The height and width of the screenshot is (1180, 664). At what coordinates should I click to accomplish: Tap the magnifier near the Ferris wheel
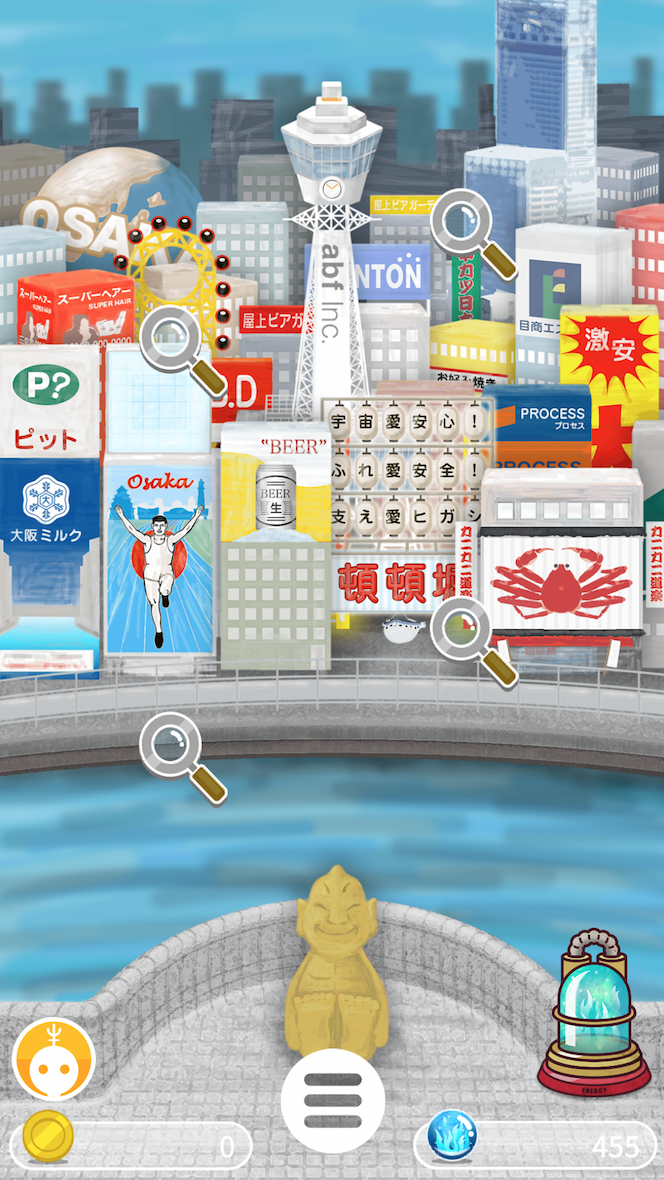pos(175,340)
